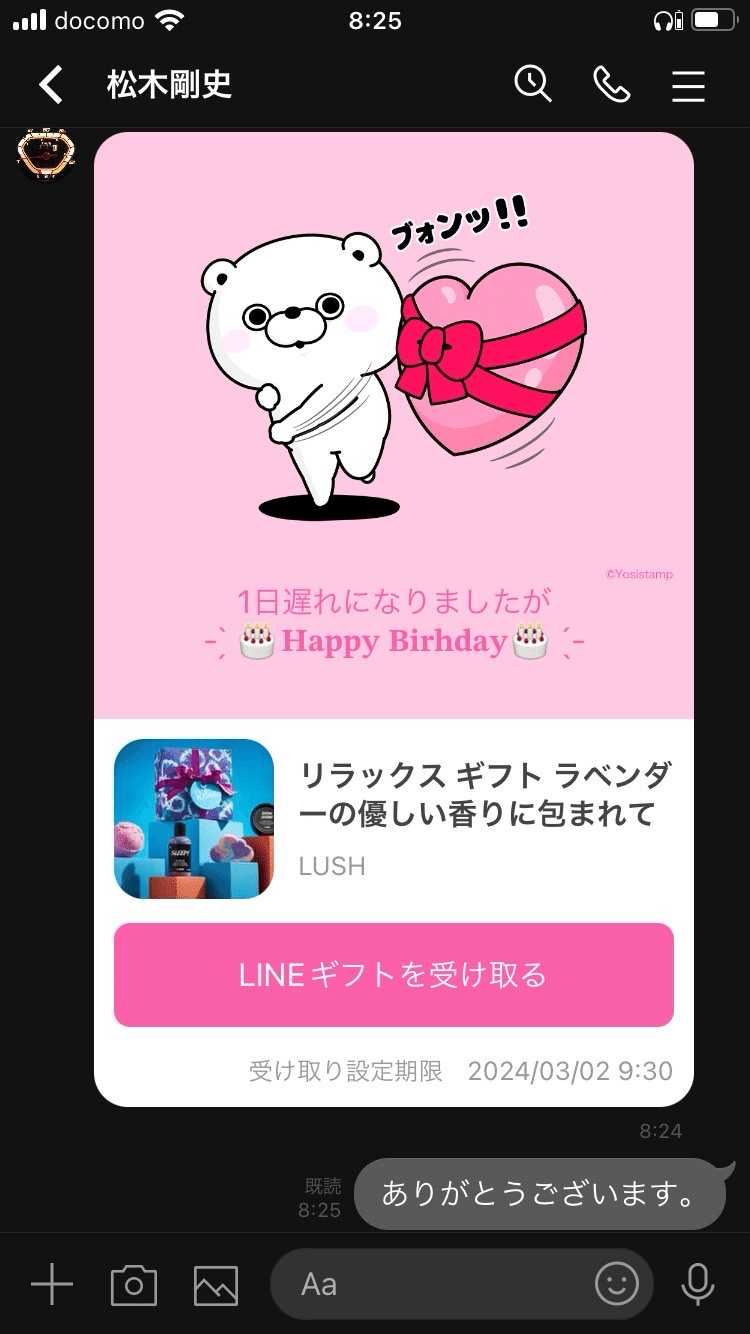View the LUSH gift product thumbnail
750x1334 pixels.
193,818
